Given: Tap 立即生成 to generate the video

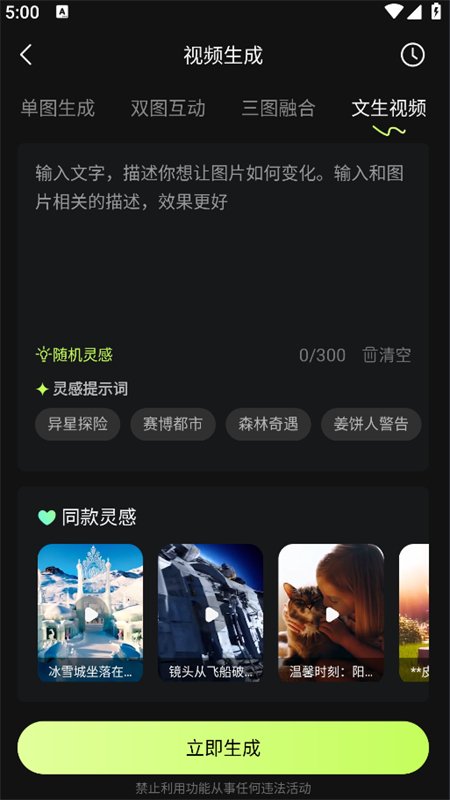Looking at the screenshot, I should coord(223,747).
